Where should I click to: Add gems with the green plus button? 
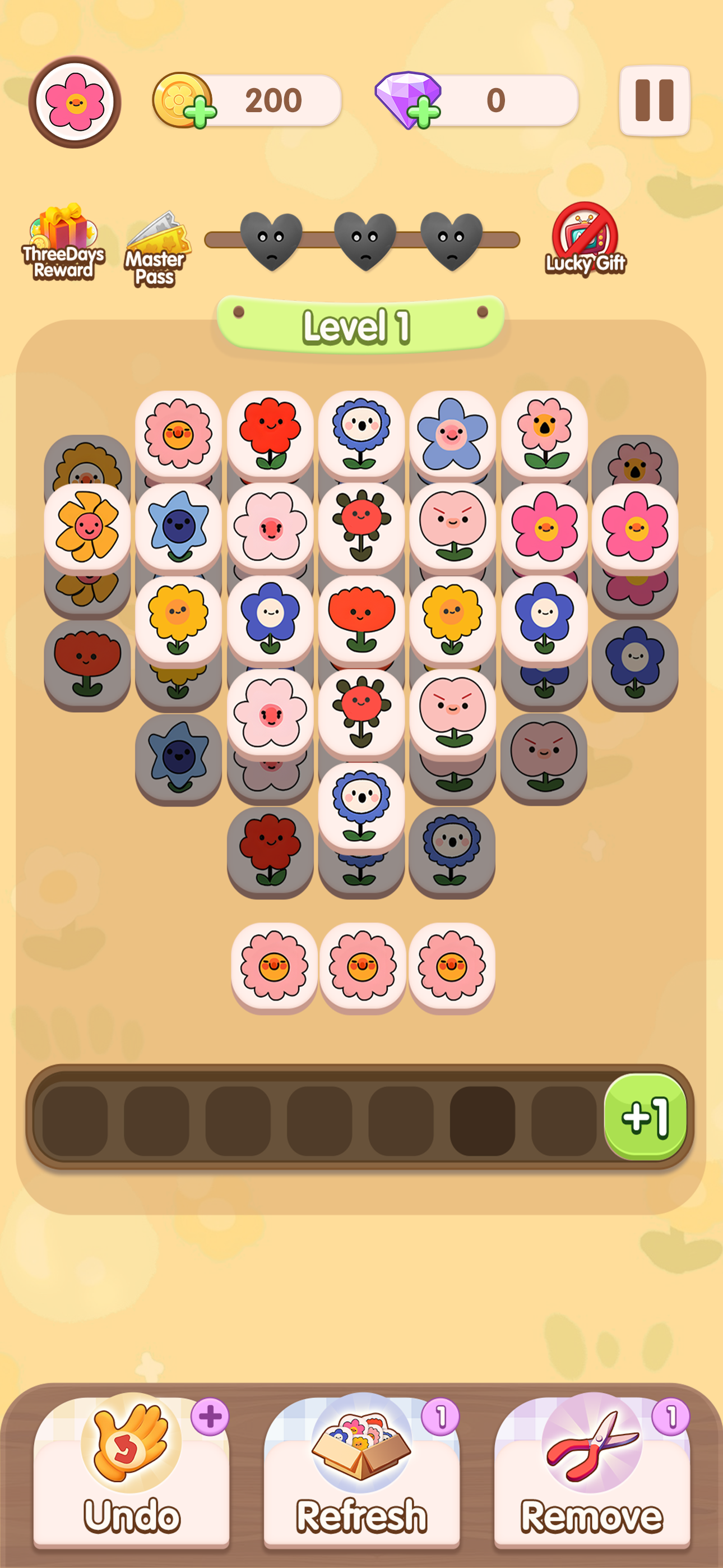[424, 113]
